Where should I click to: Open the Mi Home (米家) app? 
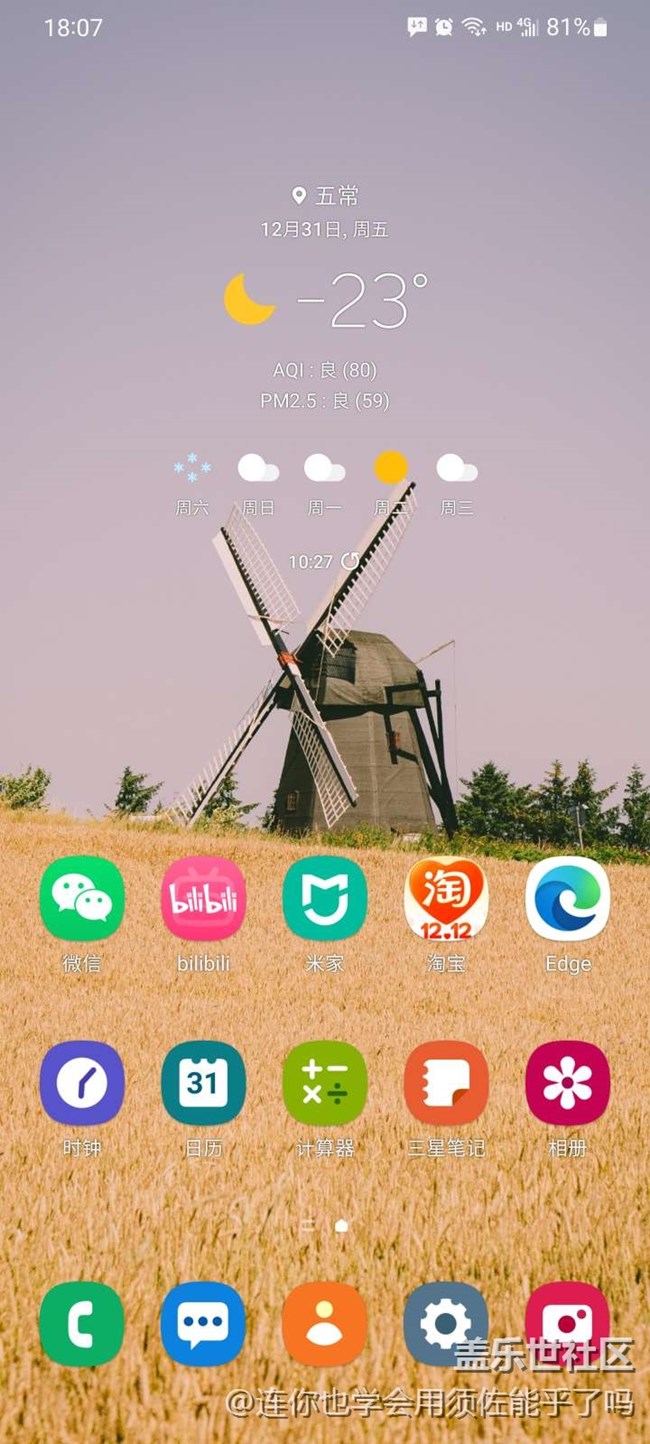click(x=325, y=898)
